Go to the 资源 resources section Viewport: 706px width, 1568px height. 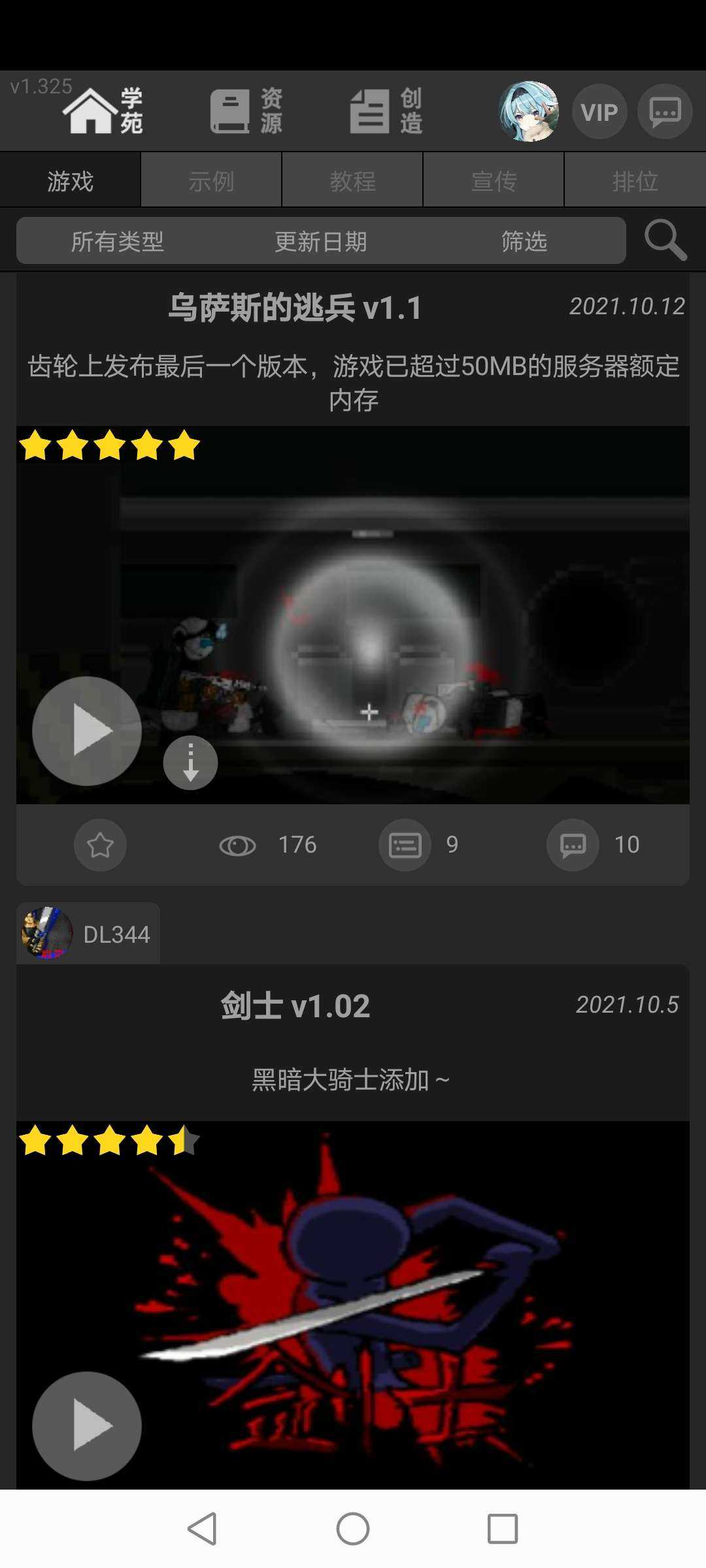(246, 111)
